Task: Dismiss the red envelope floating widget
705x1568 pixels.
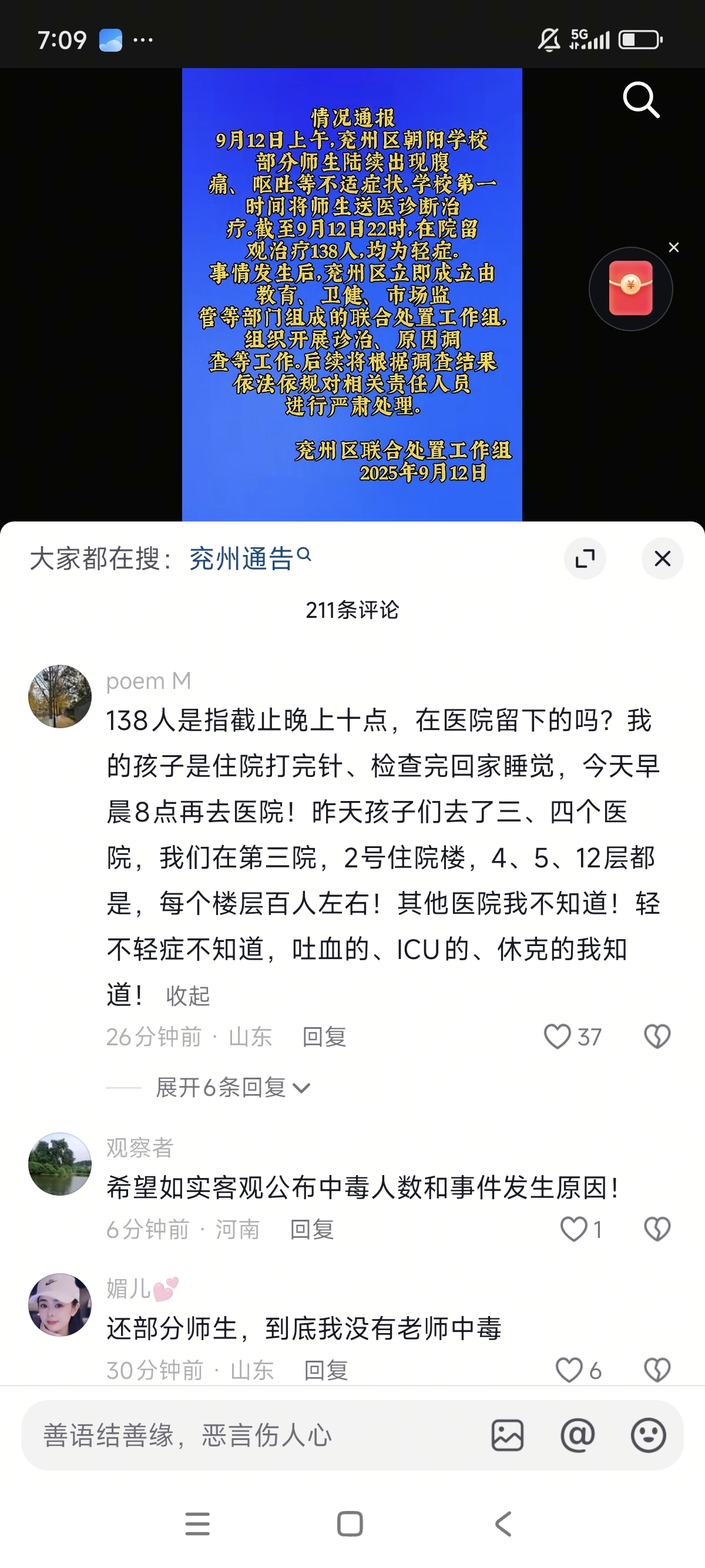Action: pos(673,248)
